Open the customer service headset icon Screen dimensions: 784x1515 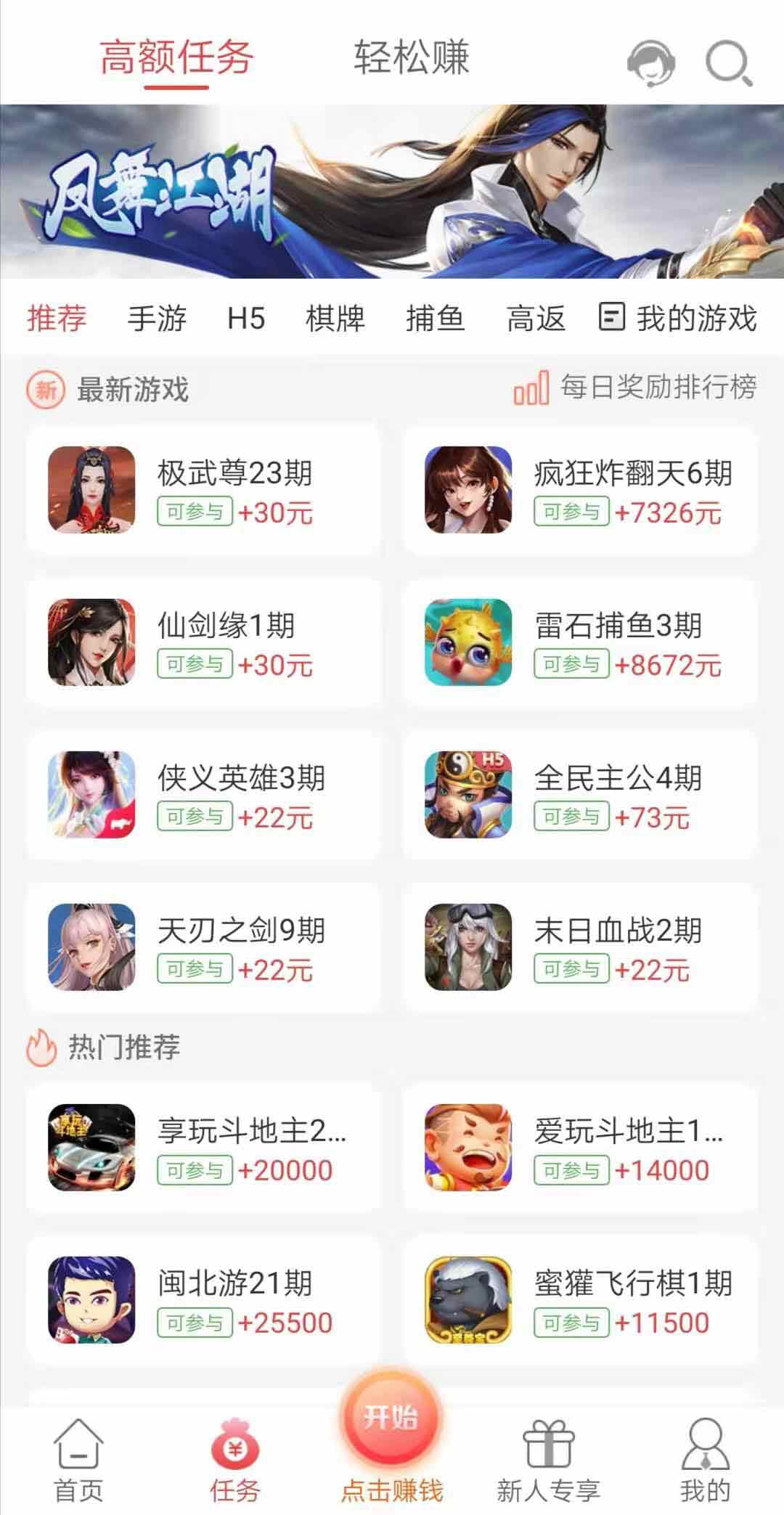(650, 63)
